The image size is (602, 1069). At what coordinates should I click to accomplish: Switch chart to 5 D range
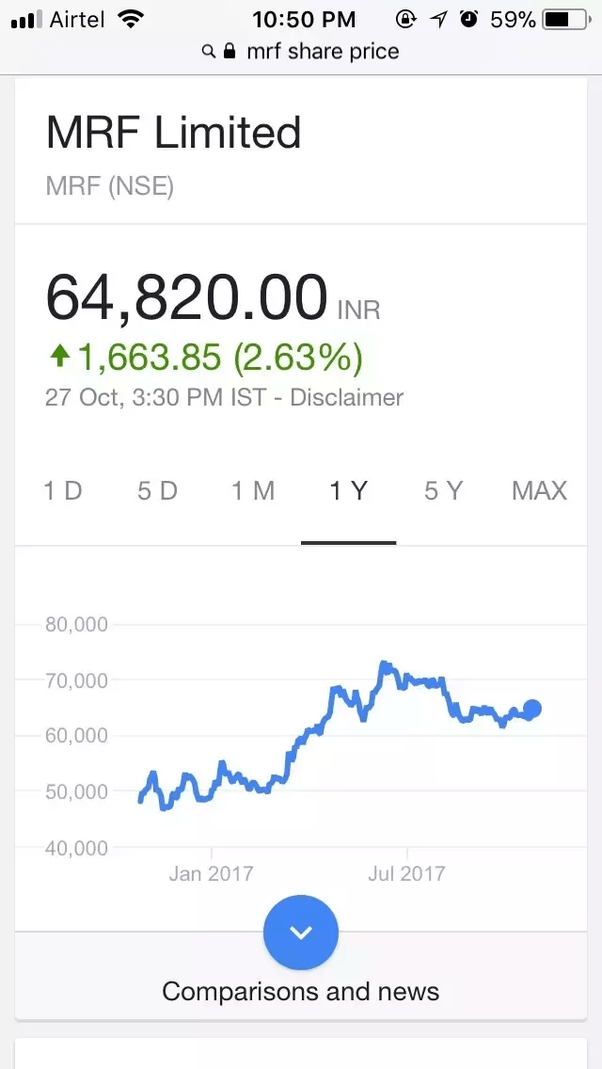click(157, 491)
